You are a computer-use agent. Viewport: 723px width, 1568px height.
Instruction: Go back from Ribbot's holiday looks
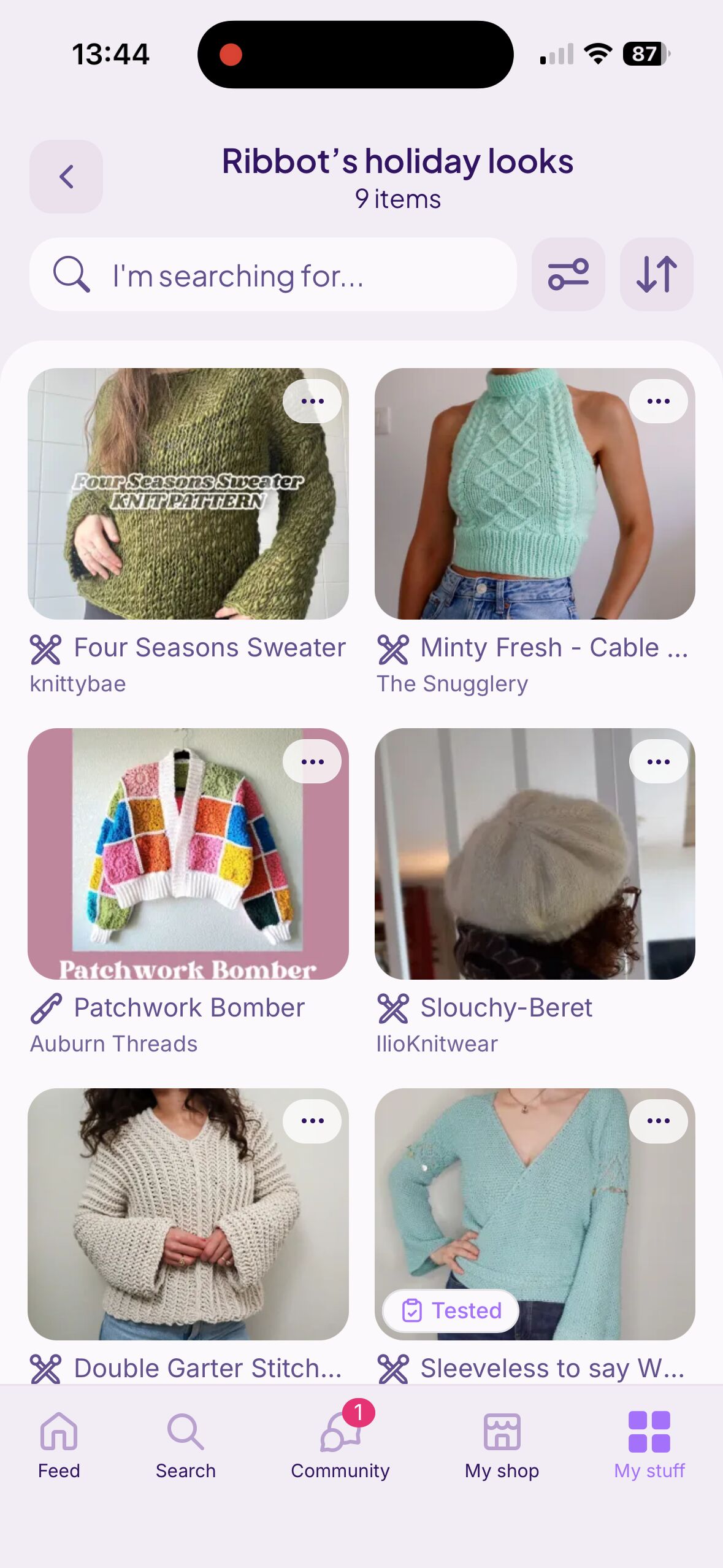(66, 177)
